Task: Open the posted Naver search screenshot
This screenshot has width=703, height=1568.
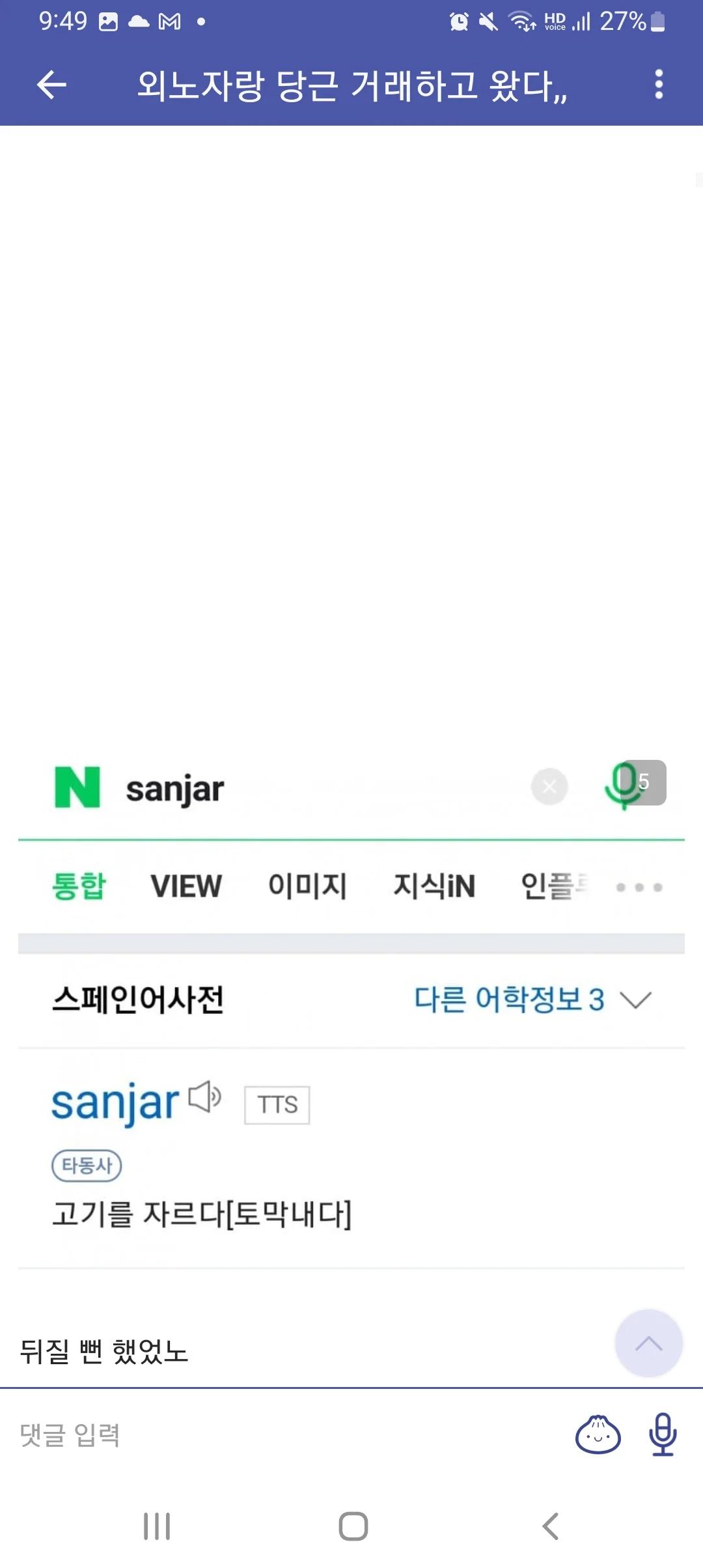Action: pos(351,1009)
